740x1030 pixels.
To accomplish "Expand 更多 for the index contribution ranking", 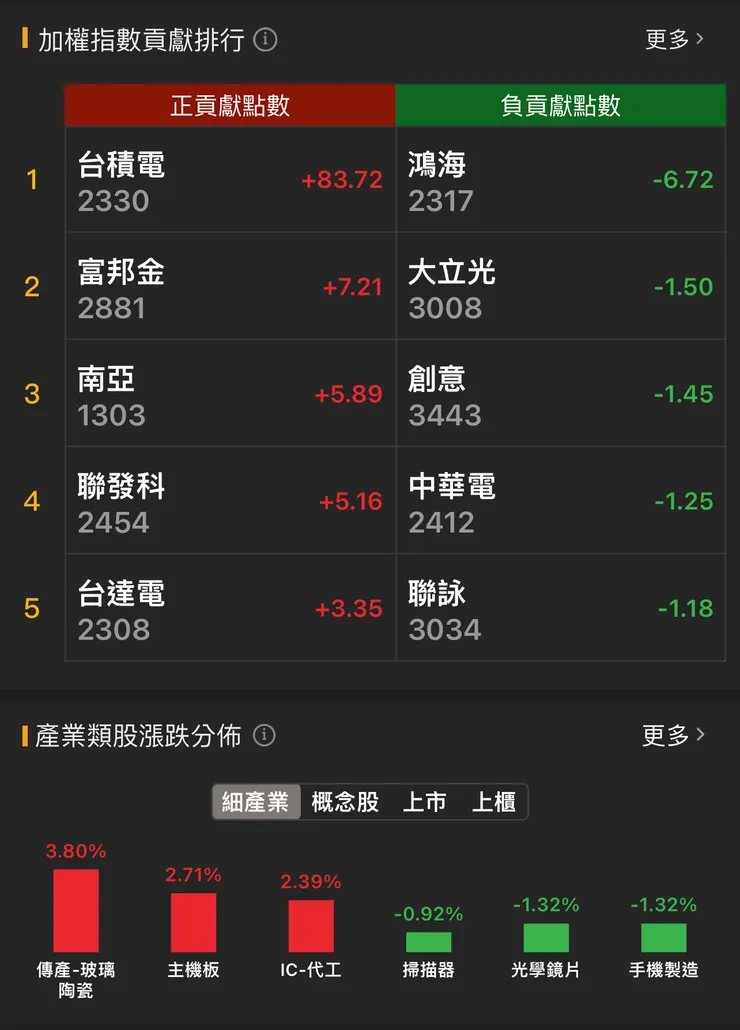I will 673,41.
